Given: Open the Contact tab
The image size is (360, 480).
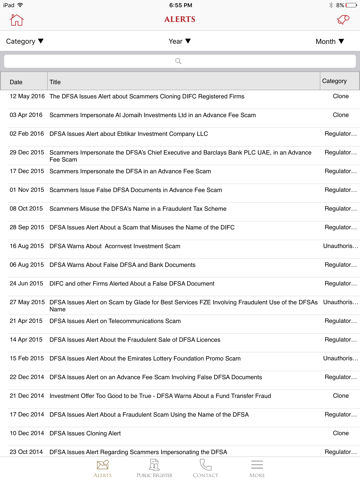Looking at the screenshot, I should 205,468.
